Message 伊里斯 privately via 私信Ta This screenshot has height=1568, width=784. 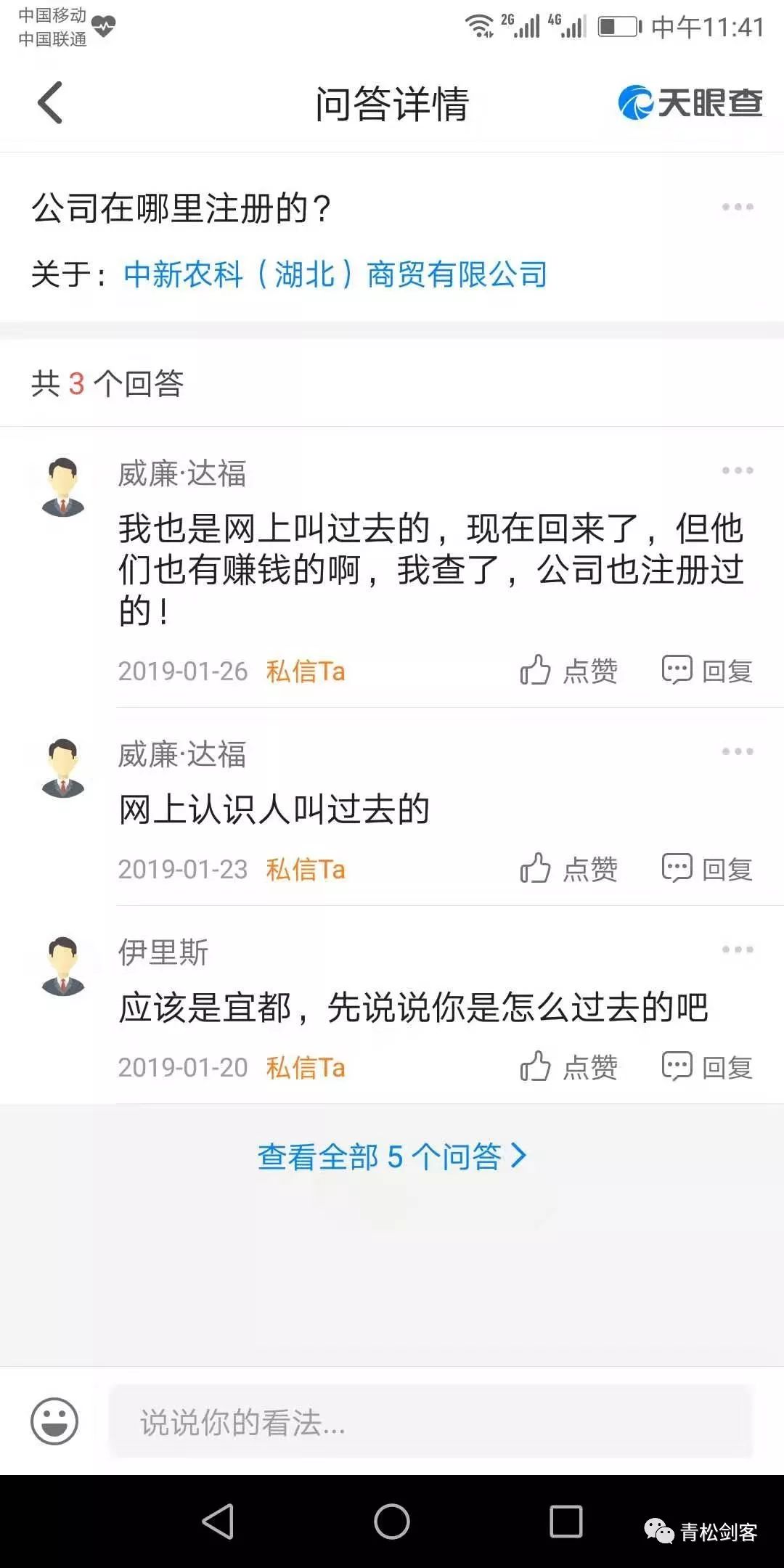(306, 1068)
